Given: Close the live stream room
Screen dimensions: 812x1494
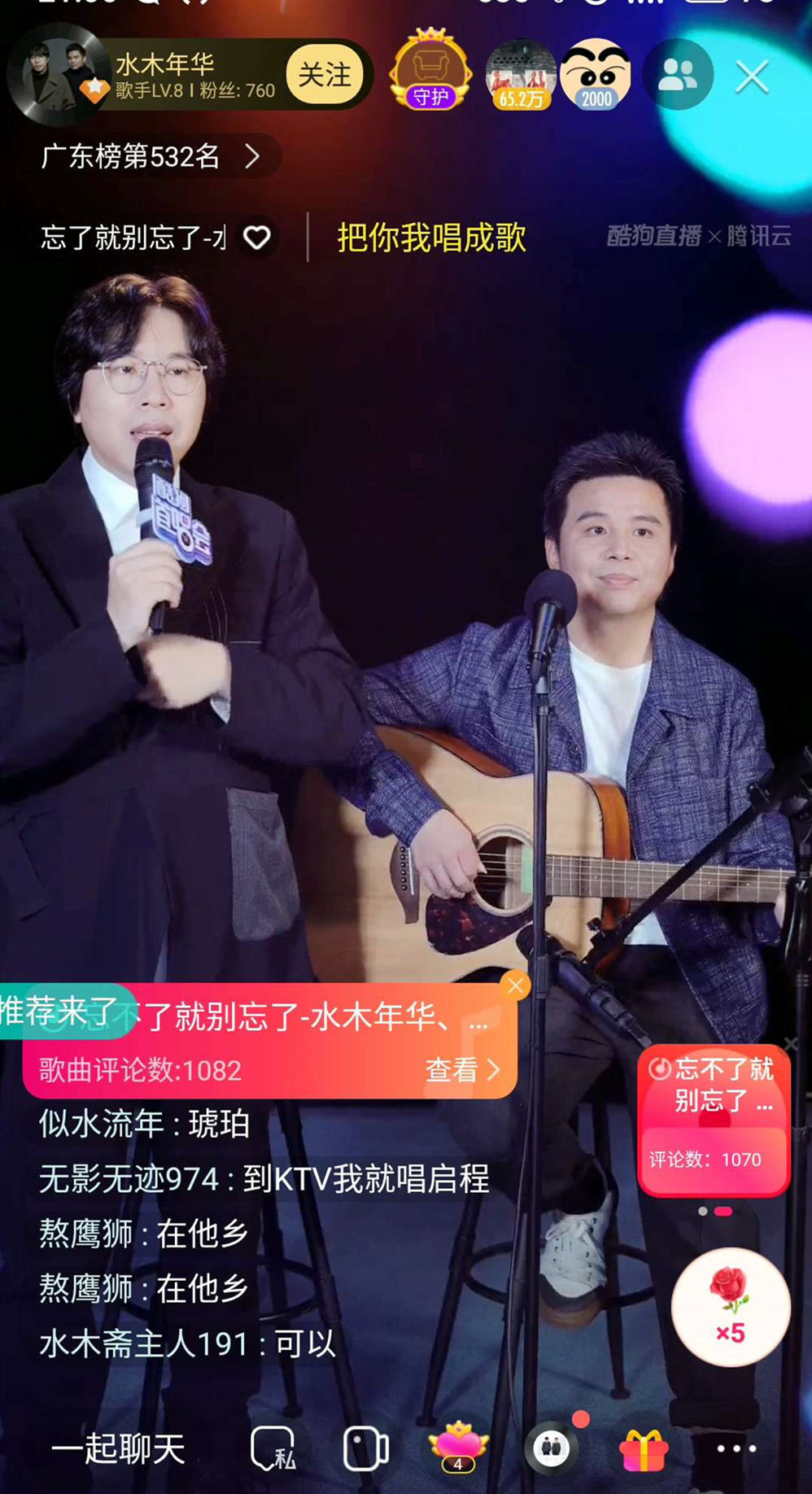Looking at the screenshot, I should pos(751,77).
